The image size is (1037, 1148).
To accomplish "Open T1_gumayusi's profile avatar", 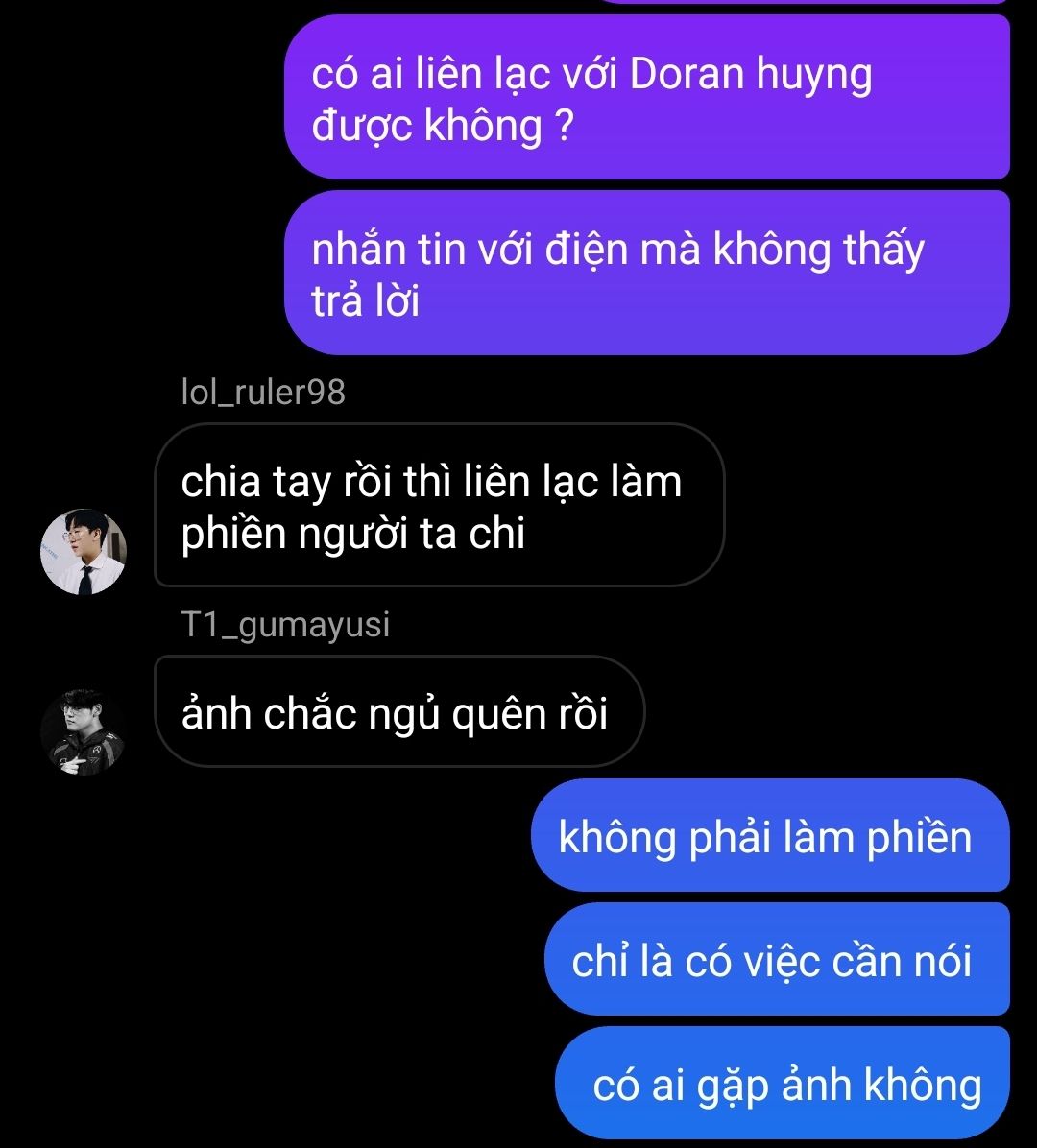I will point(83,731).
